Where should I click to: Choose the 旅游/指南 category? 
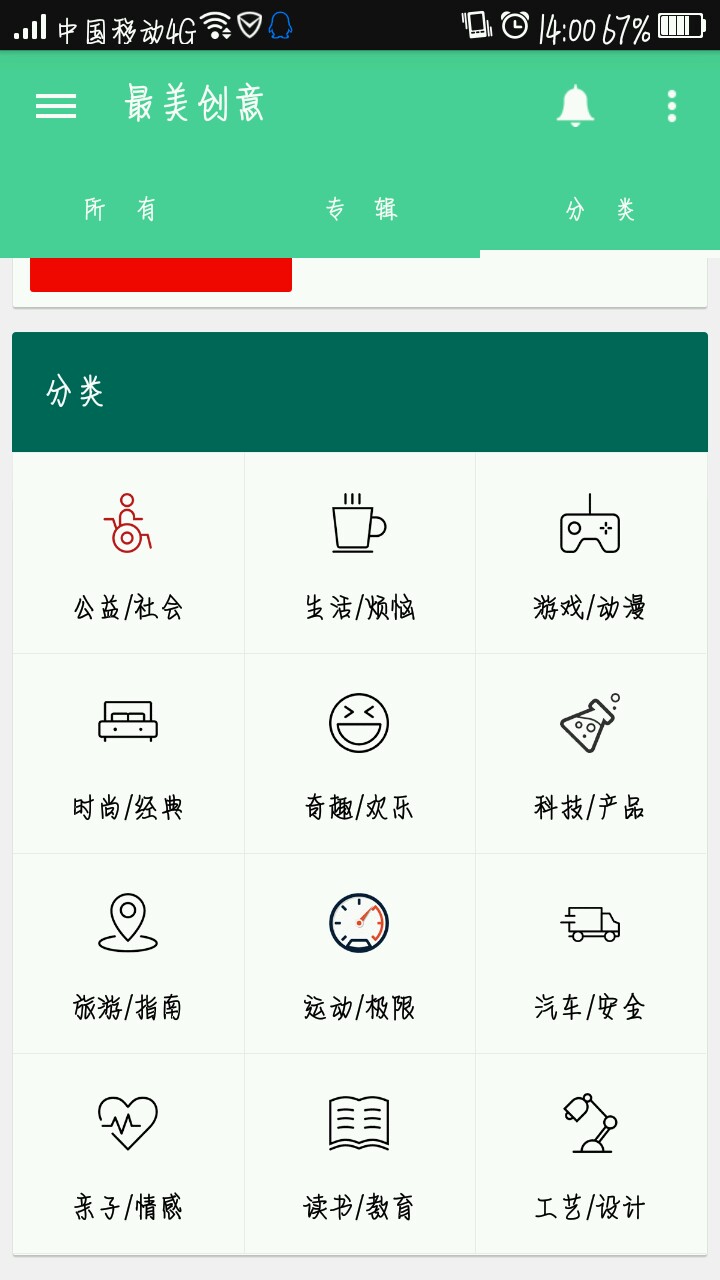pyautogui.click(x=128, y=953)
